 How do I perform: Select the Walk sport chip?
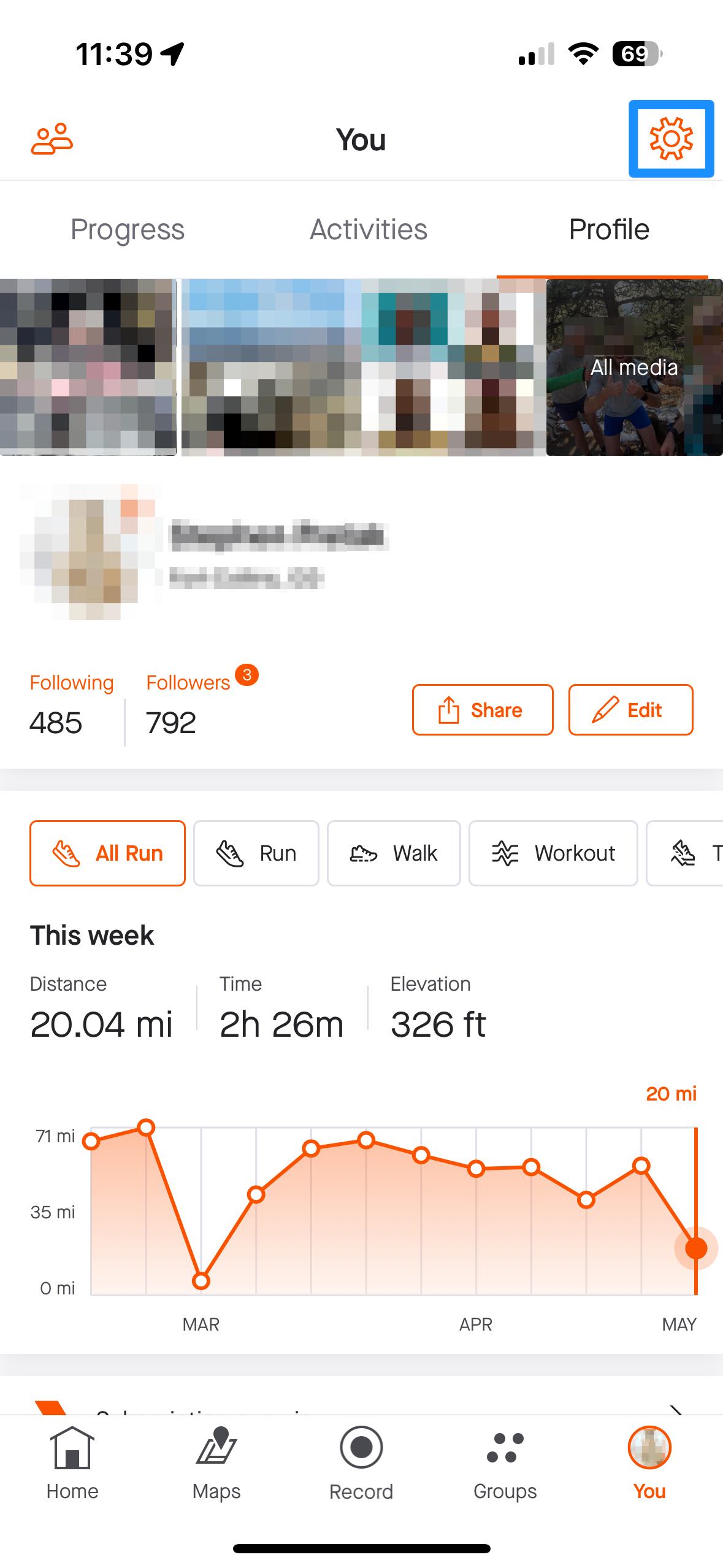point(394,853)
